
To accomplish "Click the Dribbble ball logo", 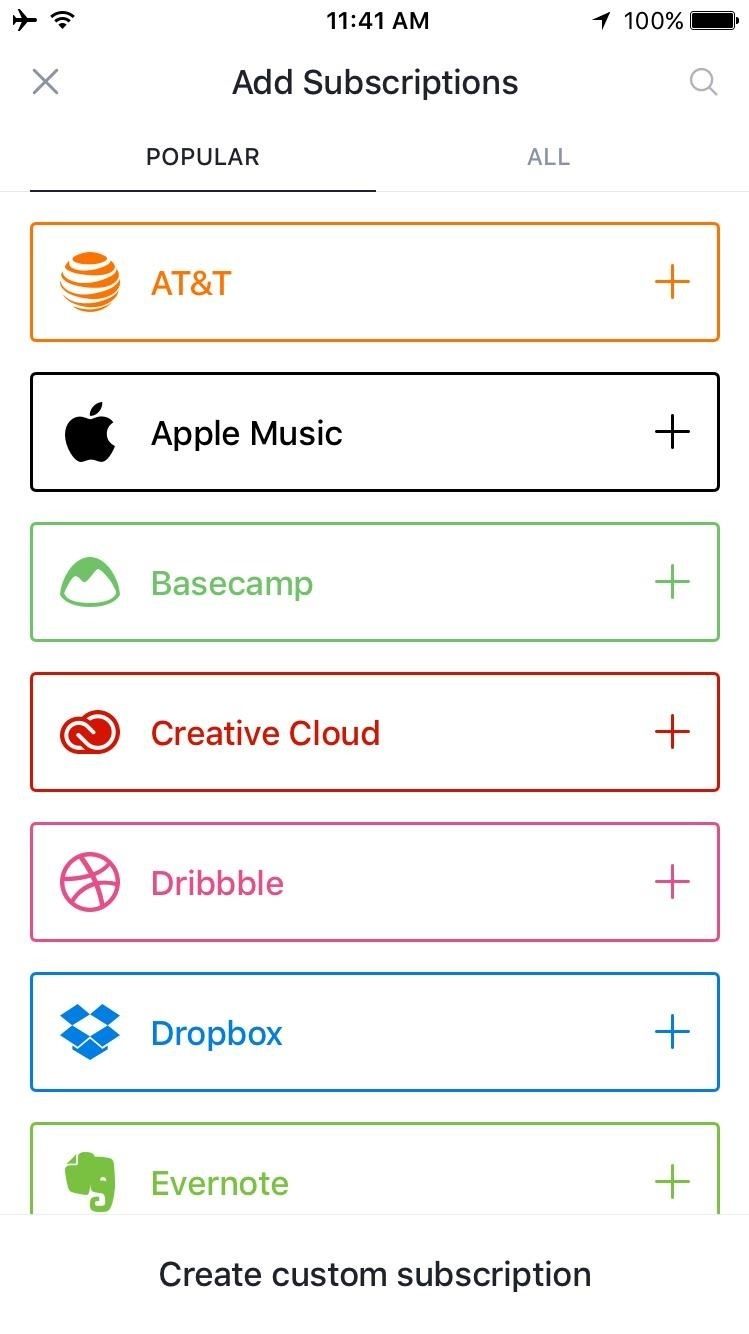I will pos(90,882).
